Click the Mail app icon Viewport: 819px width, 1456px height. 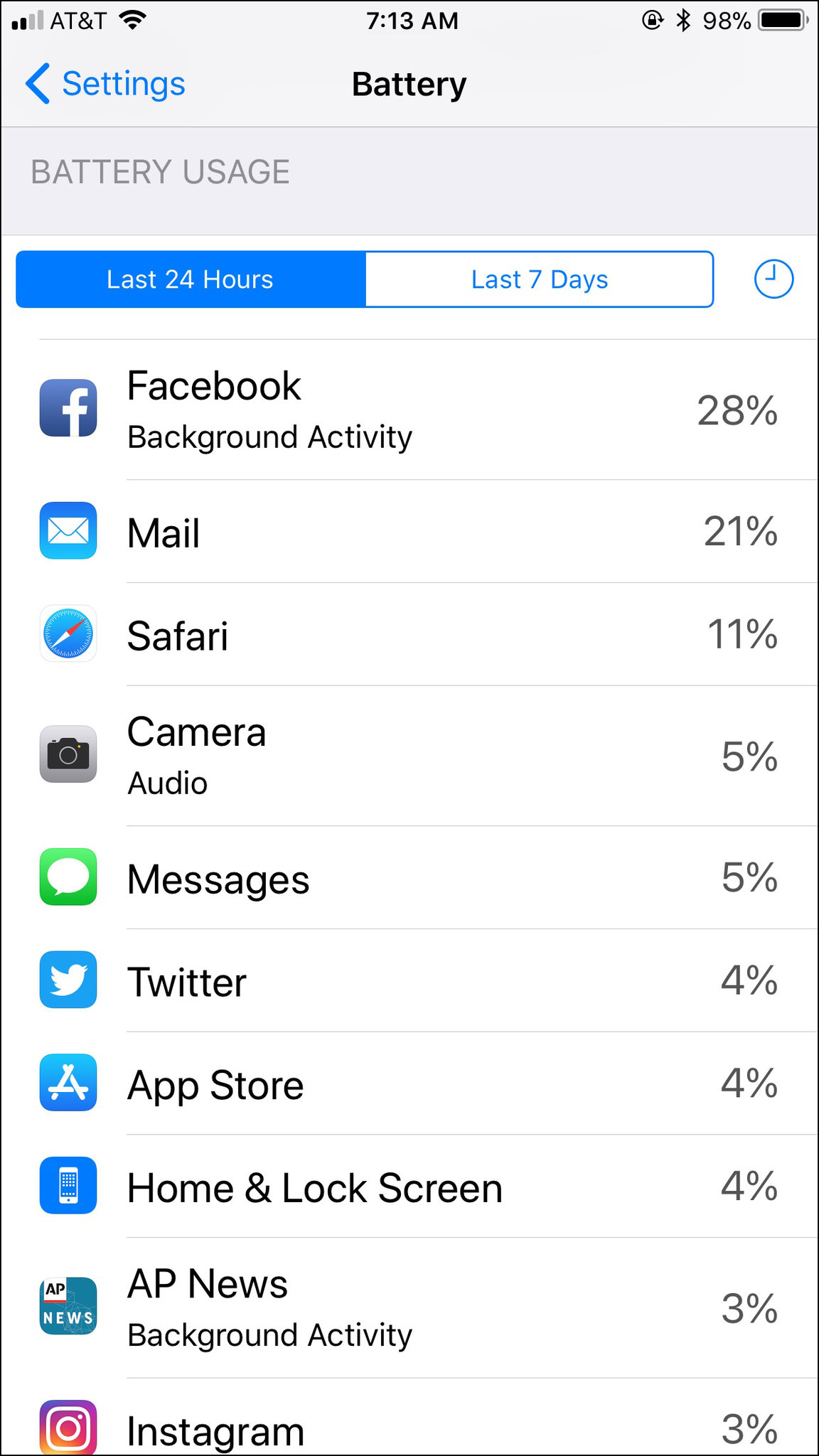coord(68,532)
